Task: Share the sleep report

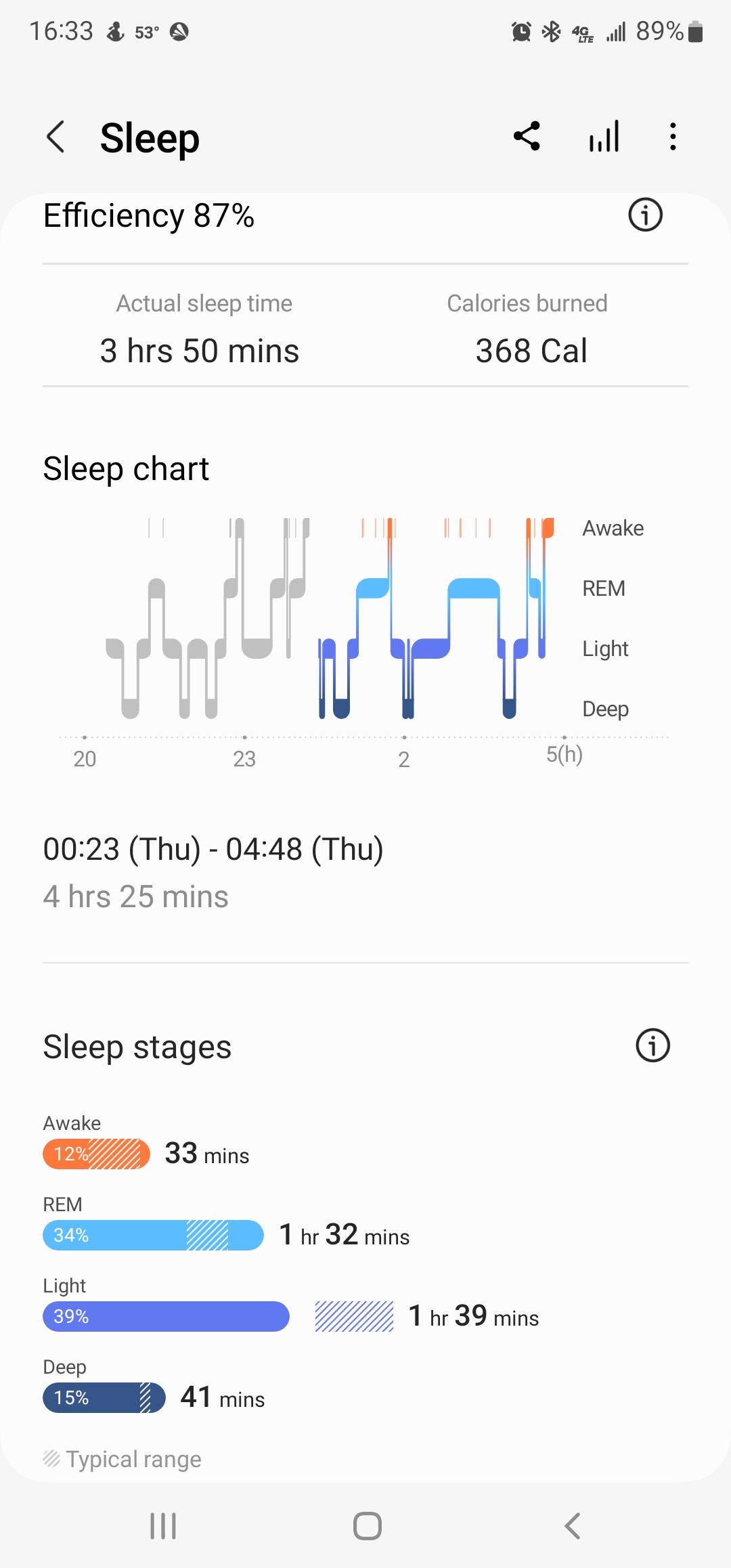Action: click(x=527, y=136)
